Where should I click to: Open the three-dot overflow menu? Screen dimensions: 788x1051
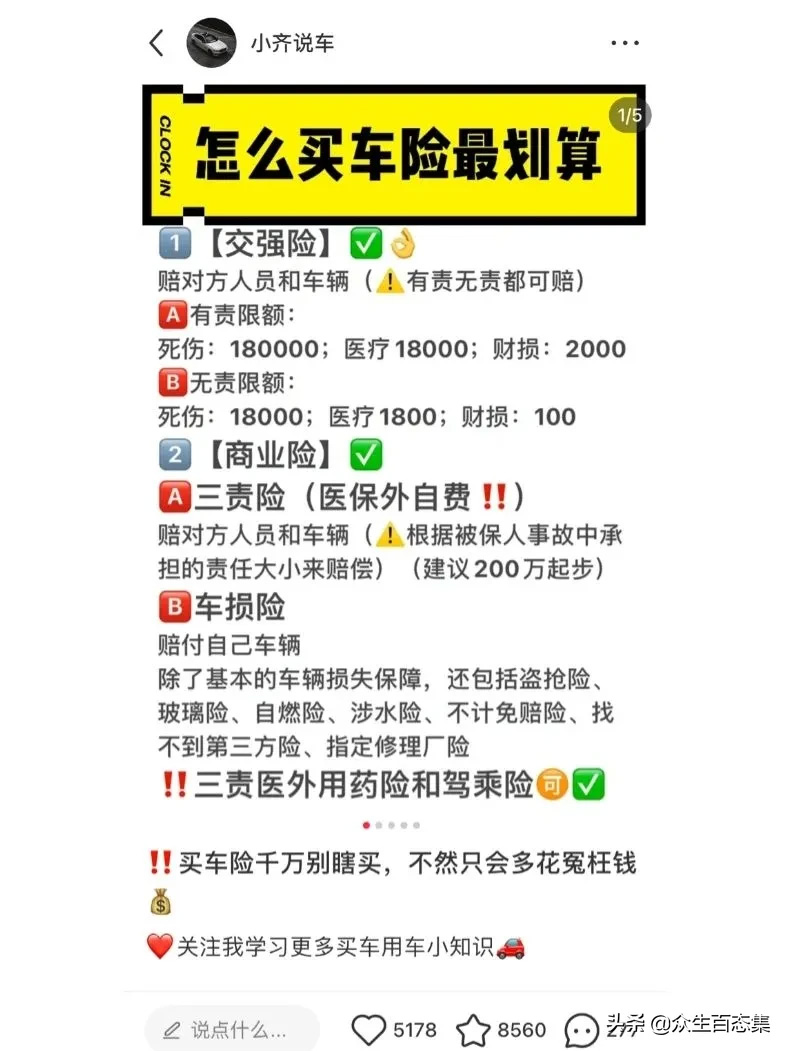(624, 43)
